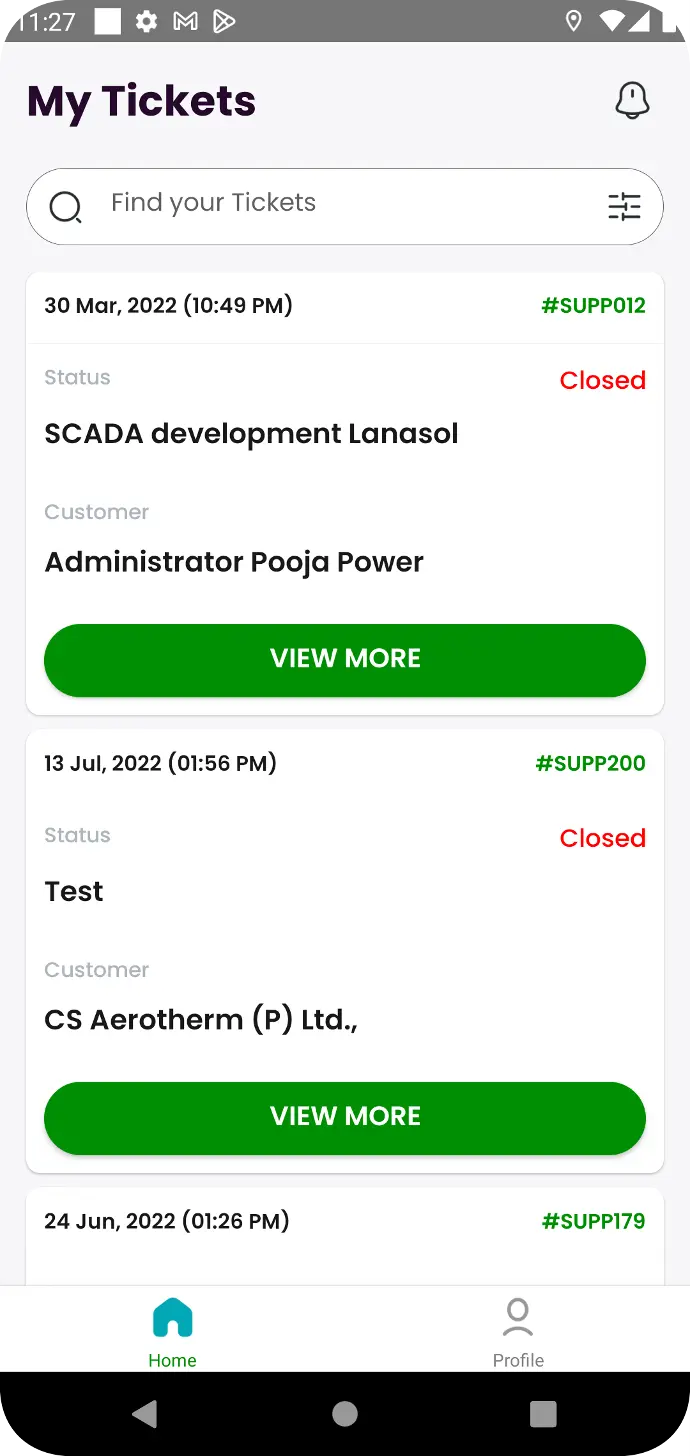The image size is (690, 1456).
Task: Open the notifications bell
Action: coord(632,101)
